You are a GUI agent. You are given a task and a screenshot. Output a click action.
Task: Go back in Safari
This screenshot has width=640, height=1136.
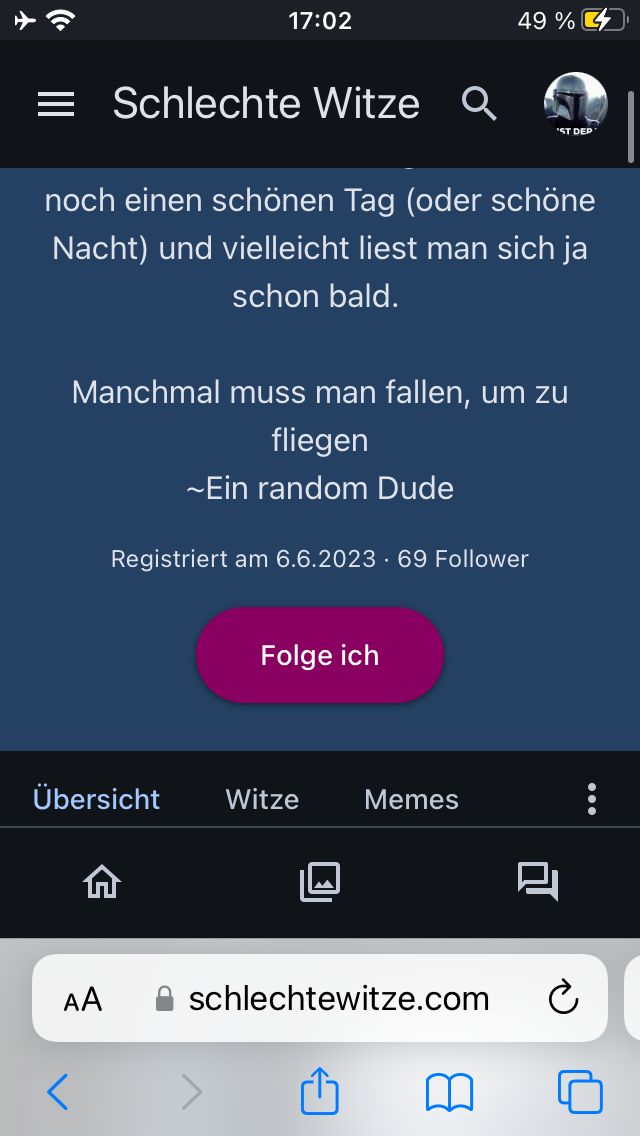click(x=58, y=1091)
